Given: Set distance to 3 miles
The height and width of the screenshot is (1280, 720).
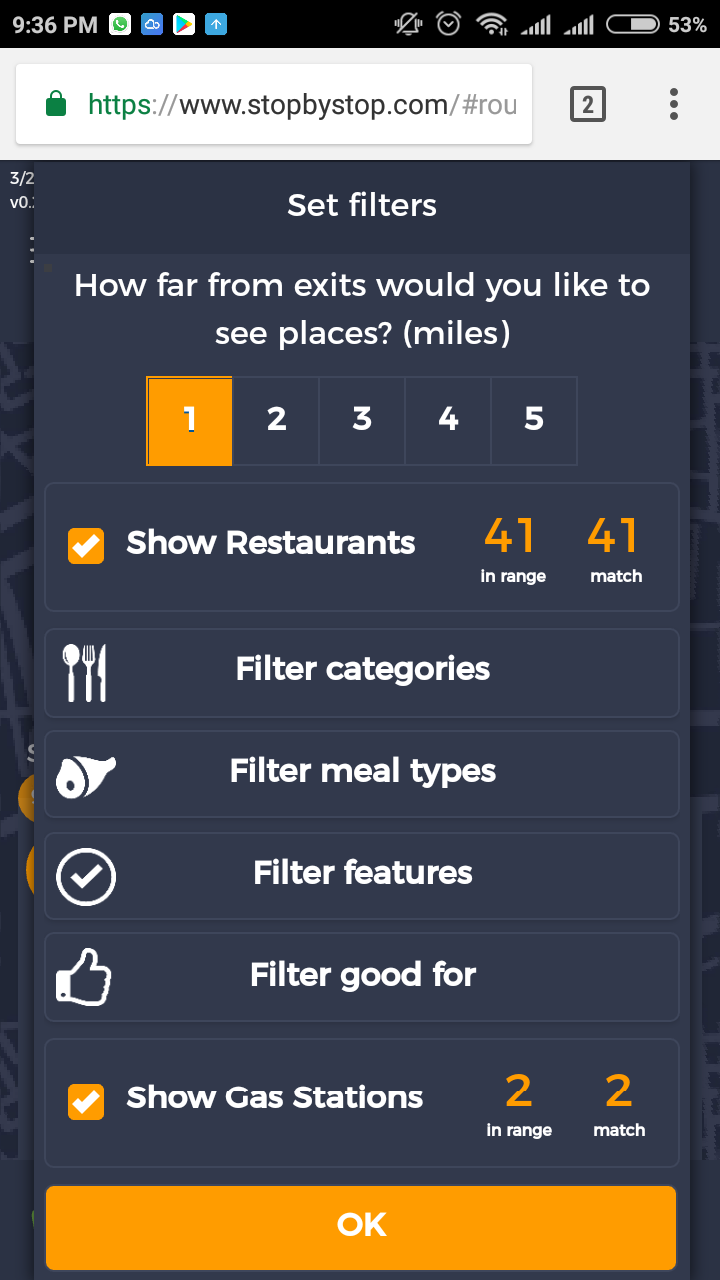Looking at the screenshot, I should click(x=362, y=420).
